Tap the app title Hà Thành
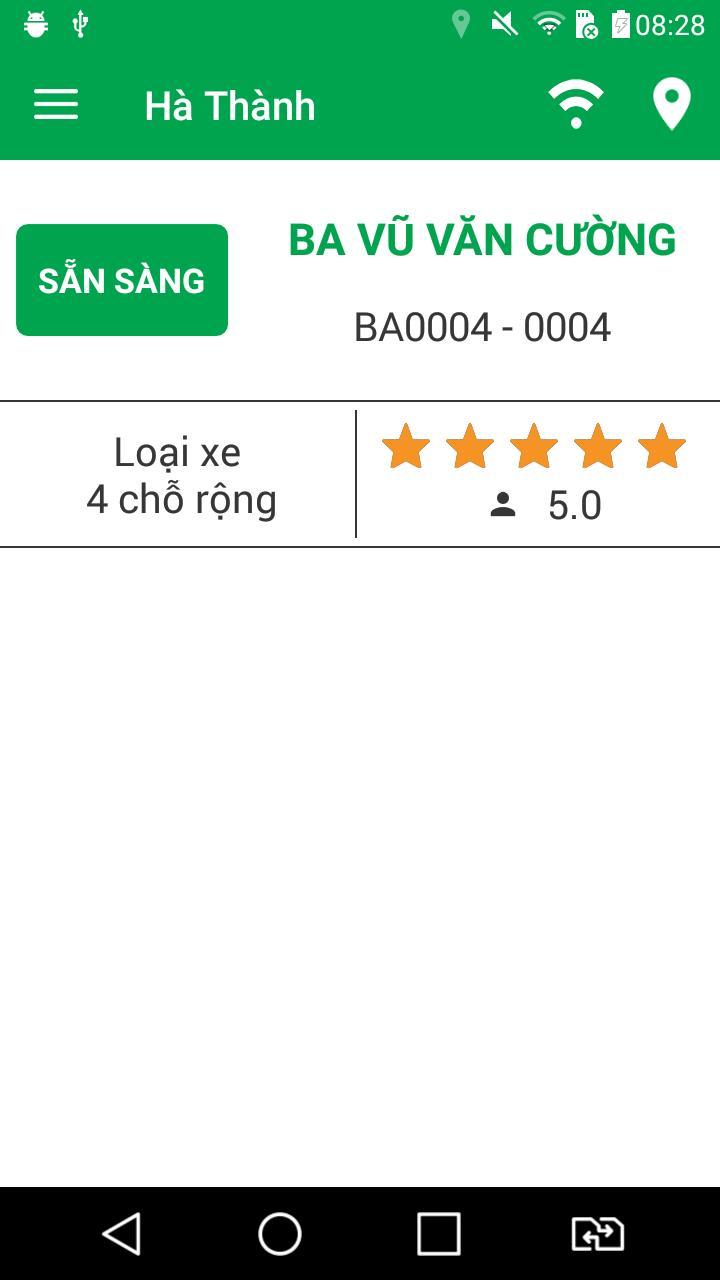The height and width of the screenshot is (1280, 720). (230, 104)
